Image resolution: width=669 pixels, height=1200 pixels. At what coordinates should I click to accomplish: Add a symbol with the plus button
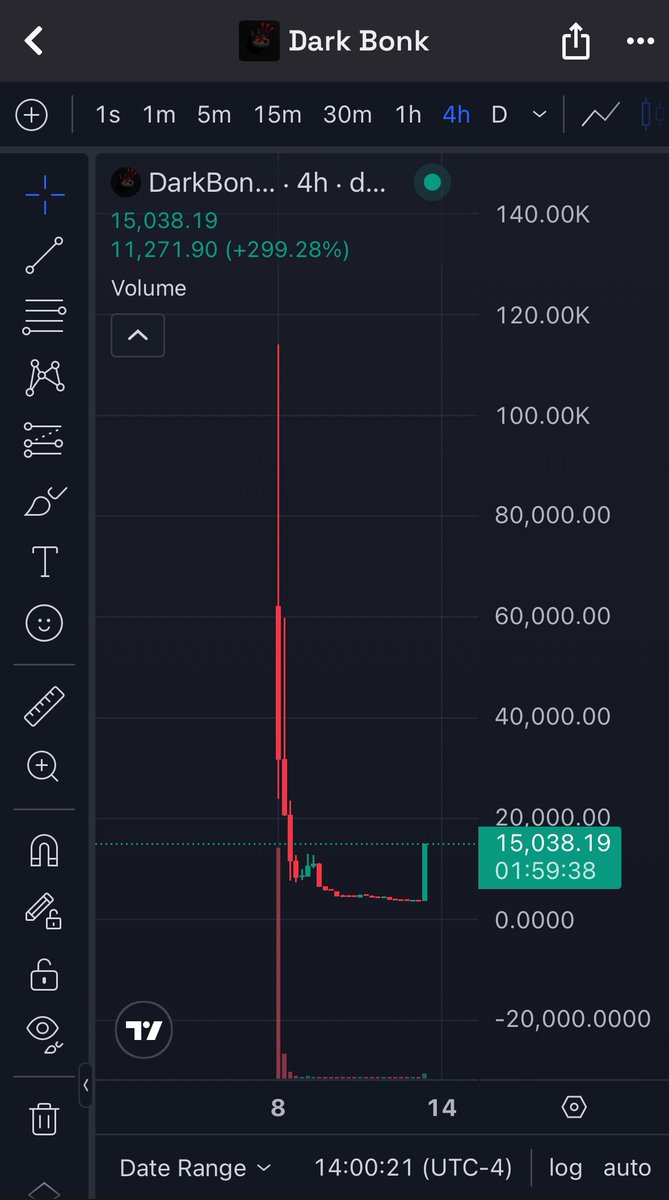click(x=32, y=115)
